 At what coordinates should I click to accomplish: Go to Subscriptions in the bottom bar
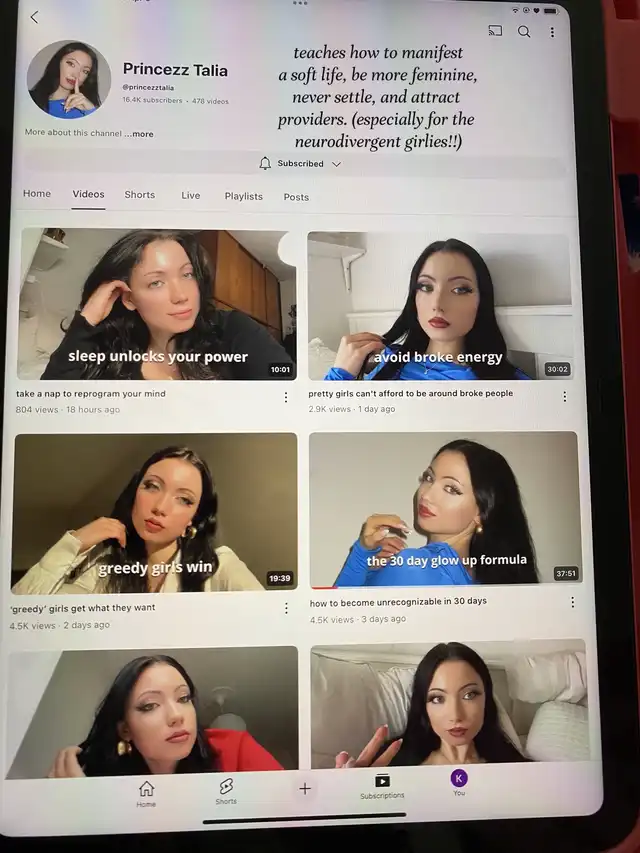point(382,787)
